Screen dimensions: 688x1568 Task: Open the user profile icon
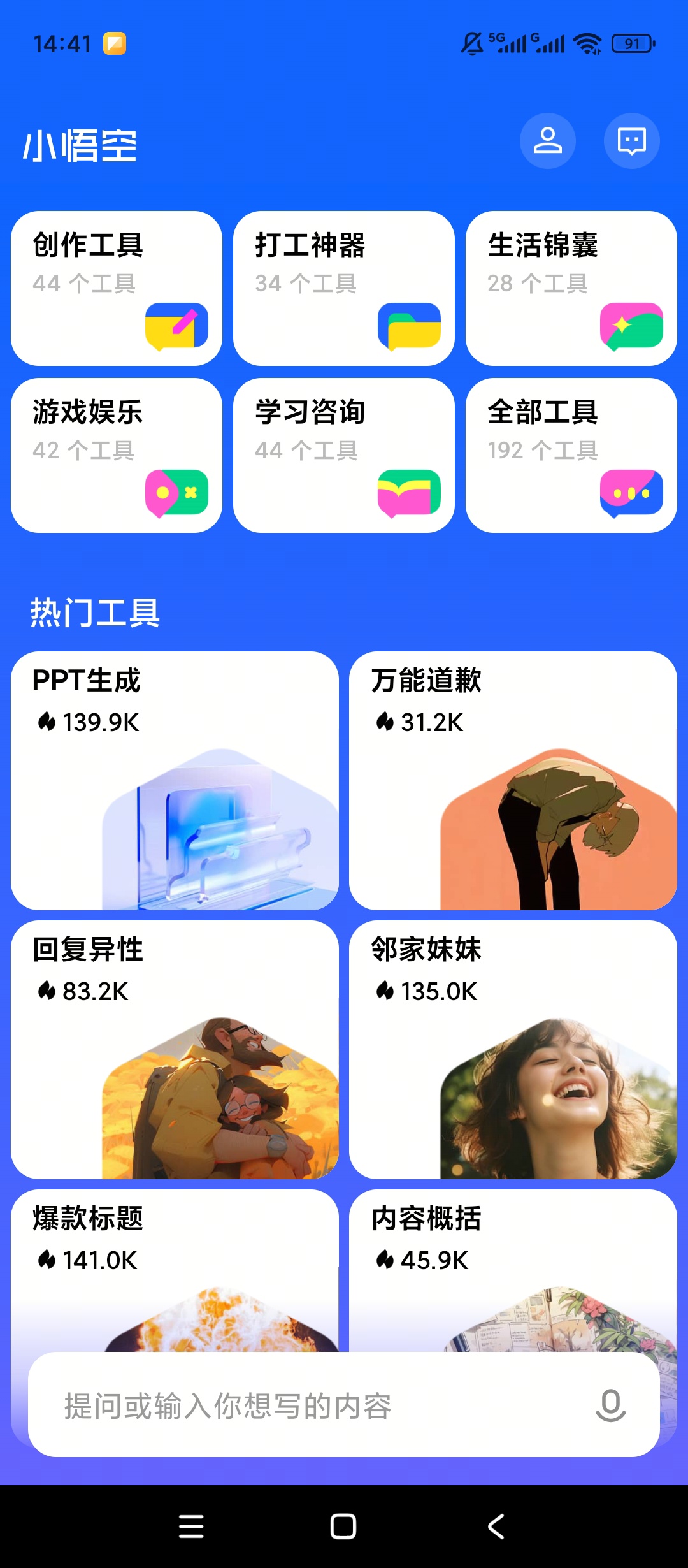click(x=548, y=142)
